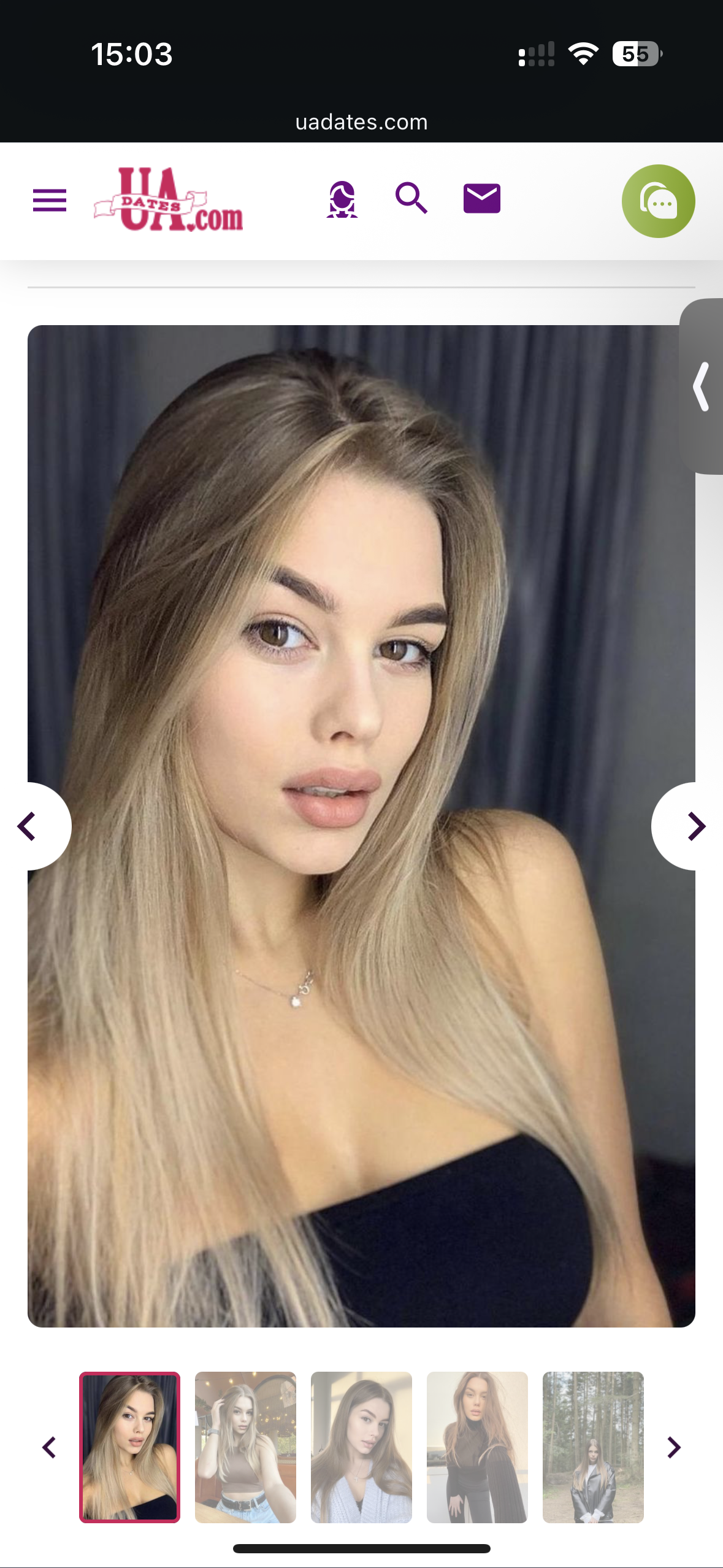This screenshot has height=1568, width=723.
Task: Open the search magnifier
Action: 411,198
